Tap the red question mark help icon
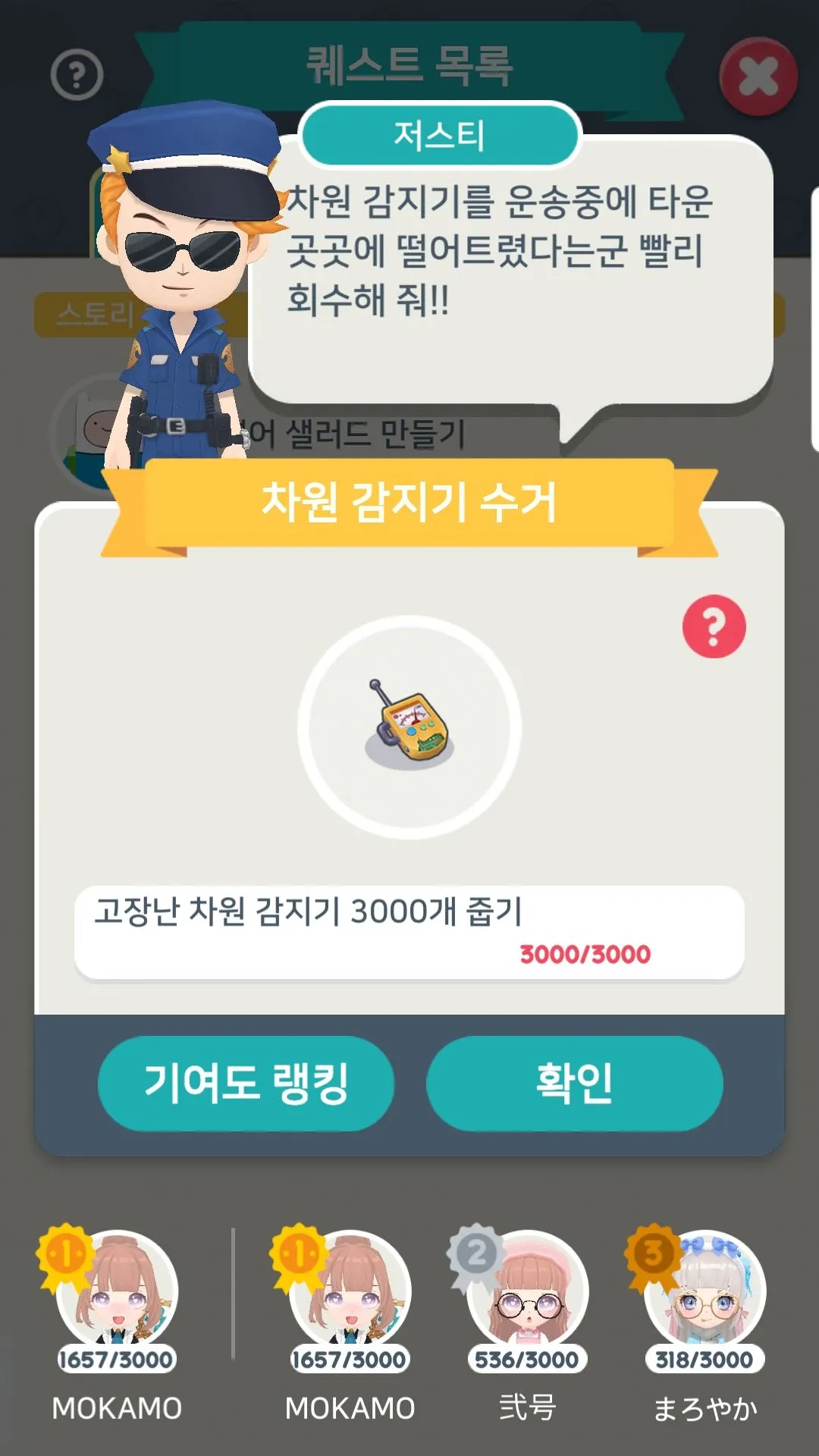 [714, 626]
